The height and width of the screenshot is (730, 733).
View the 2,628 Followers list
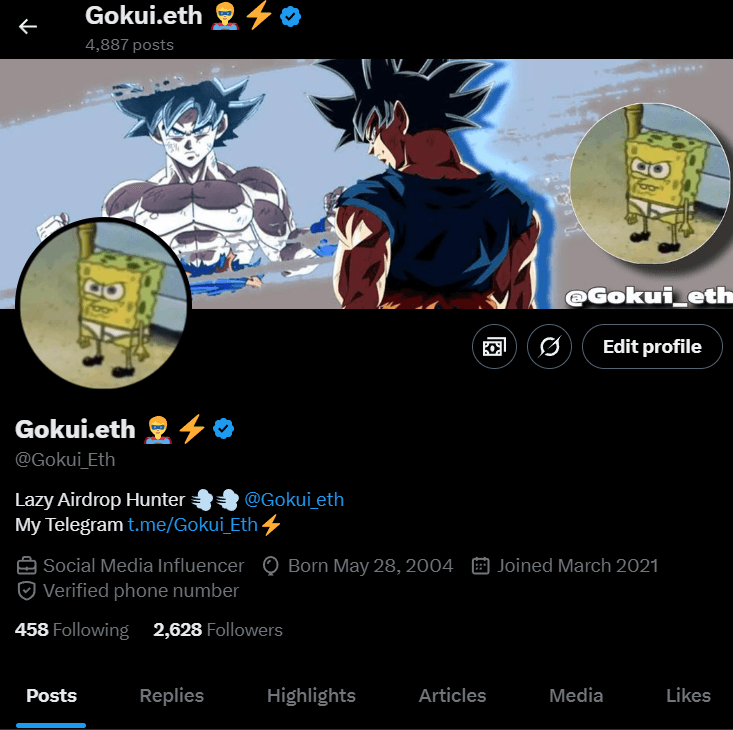[217, 630]
